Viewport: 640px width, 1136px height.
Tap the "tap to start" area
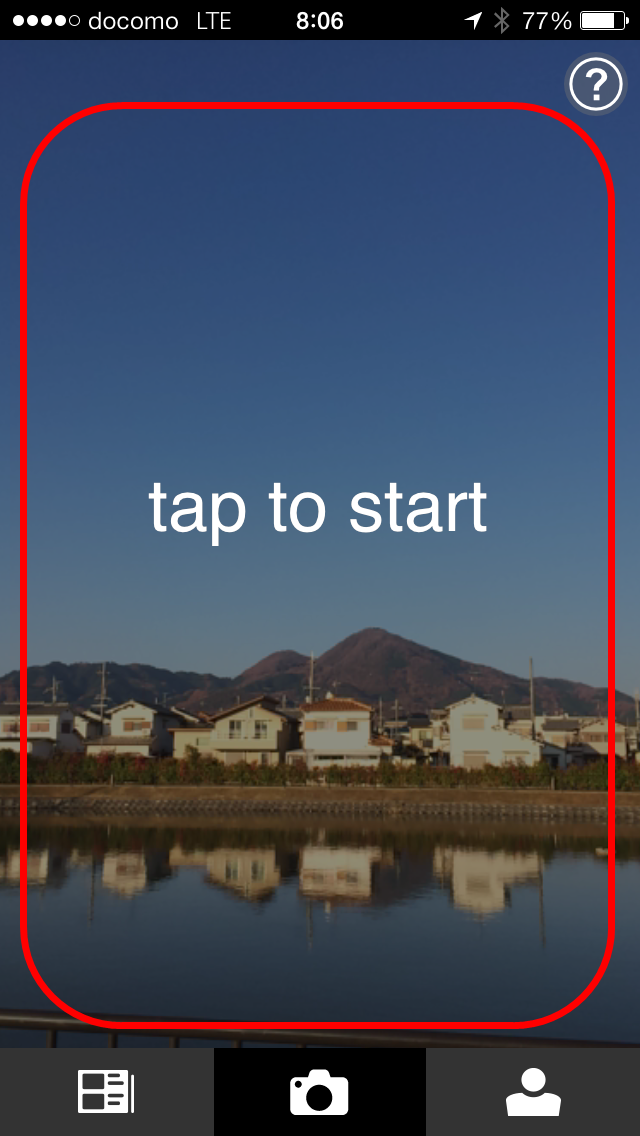[317, 566]
